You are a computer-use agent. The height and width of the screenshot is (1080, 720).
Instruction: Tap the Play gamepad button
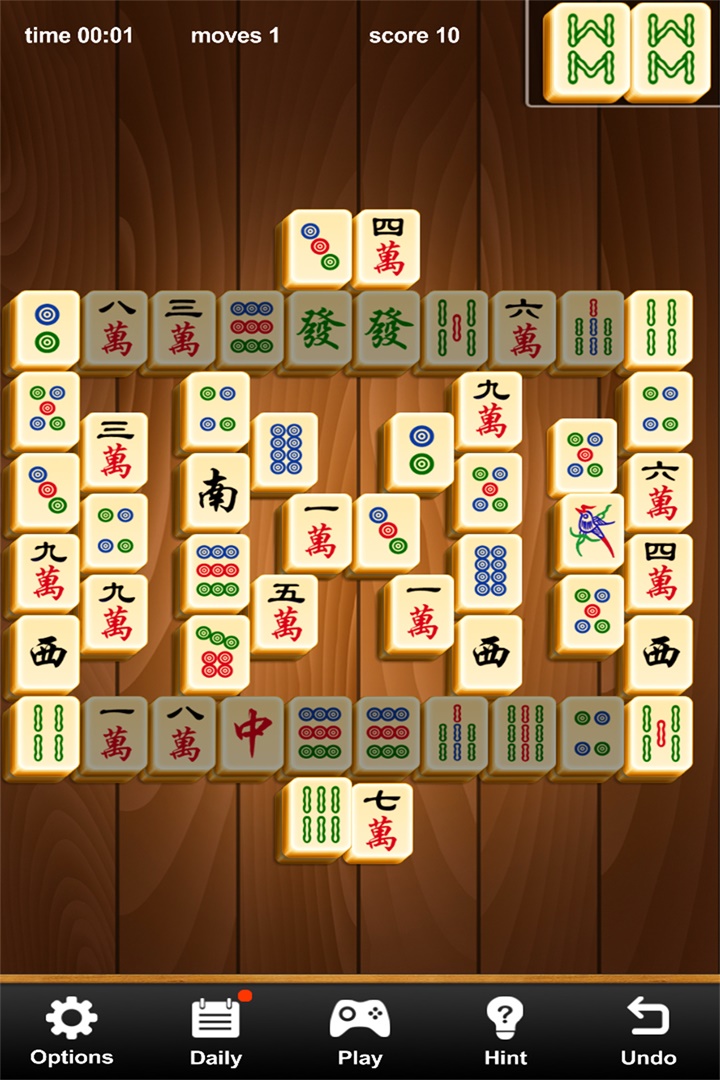click(359, 1032)
